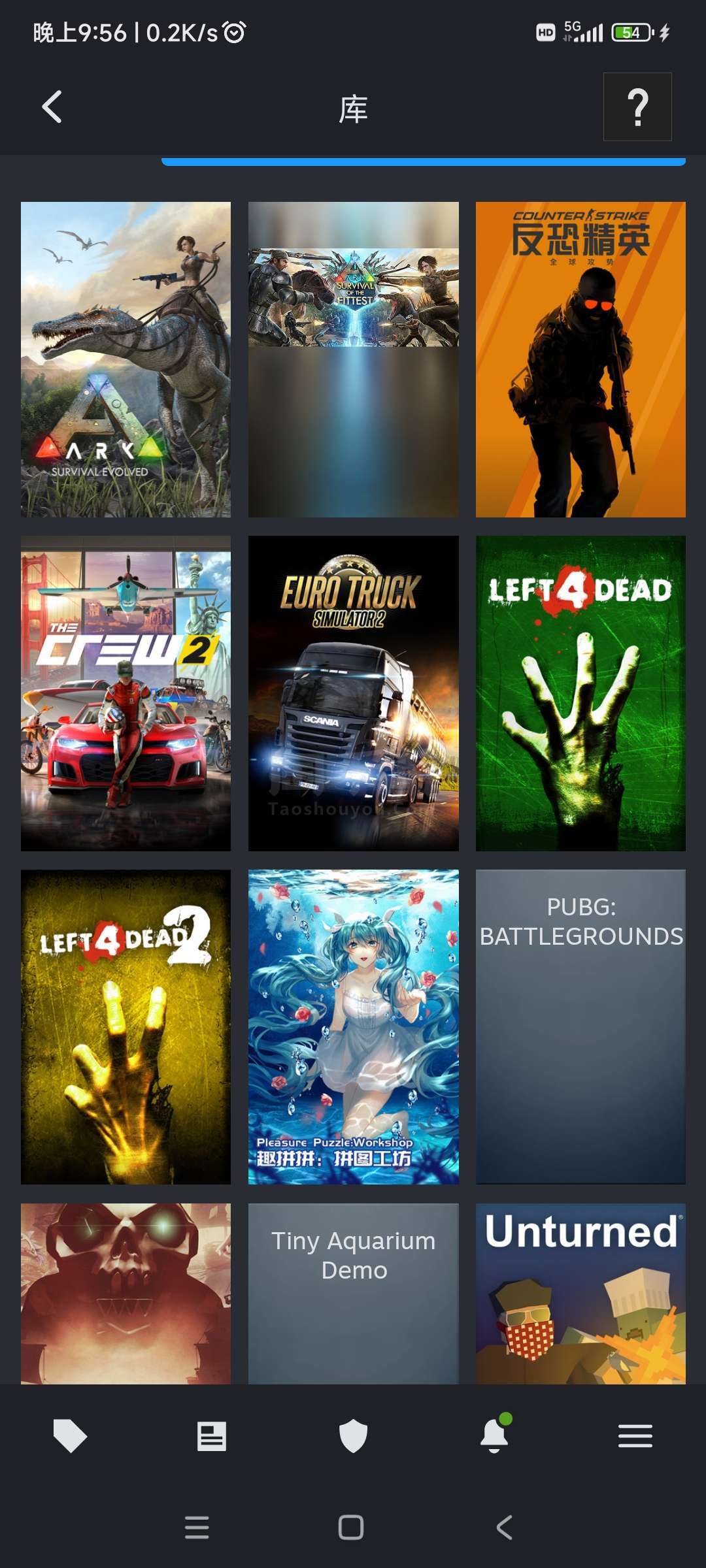Viewport: 706px width, 1568px height.
Task: Open the Steam Guard shield tab
Action: (353, 1436)
